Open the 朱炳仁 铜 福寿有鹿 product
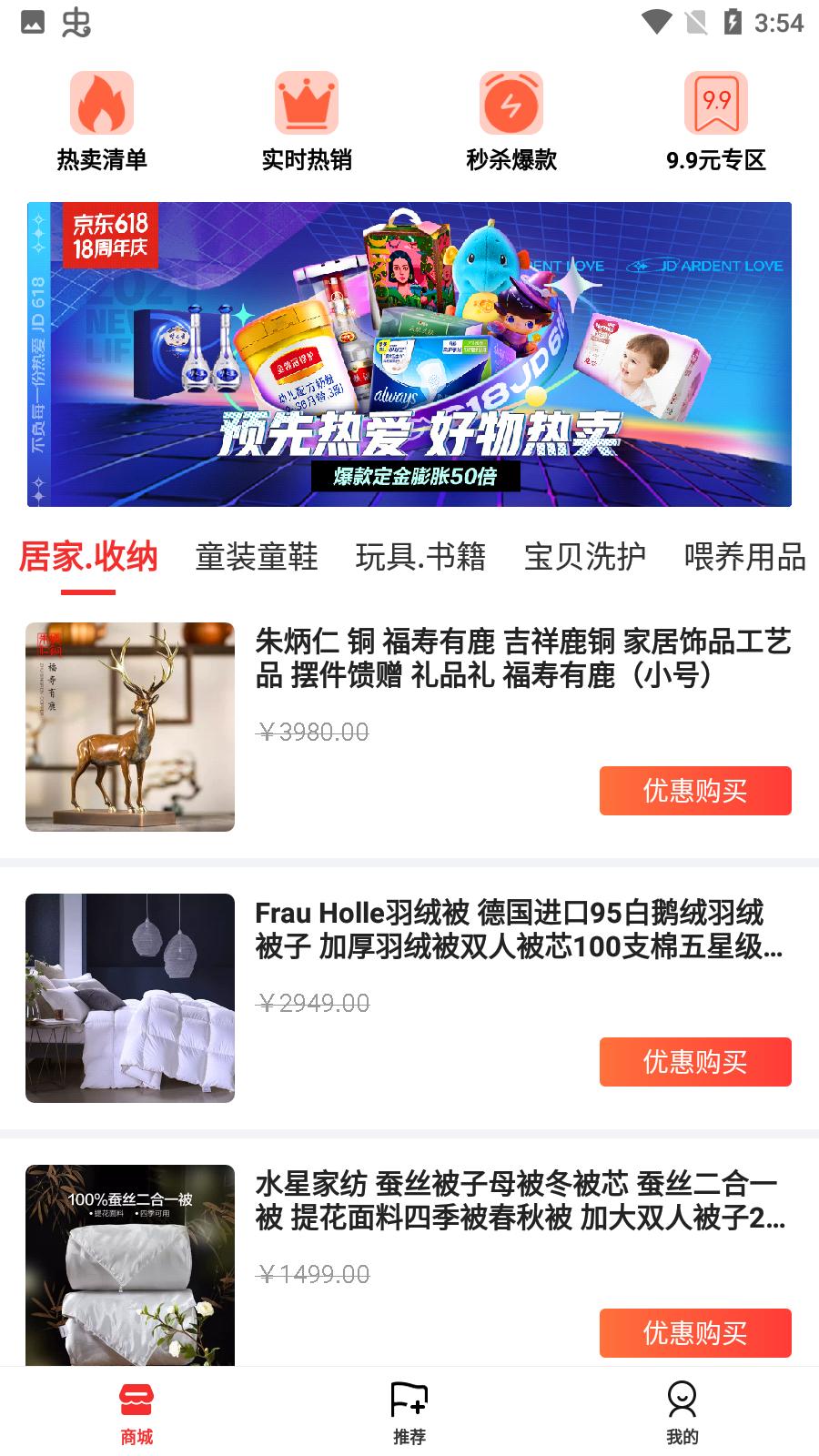 click(522, 658)
